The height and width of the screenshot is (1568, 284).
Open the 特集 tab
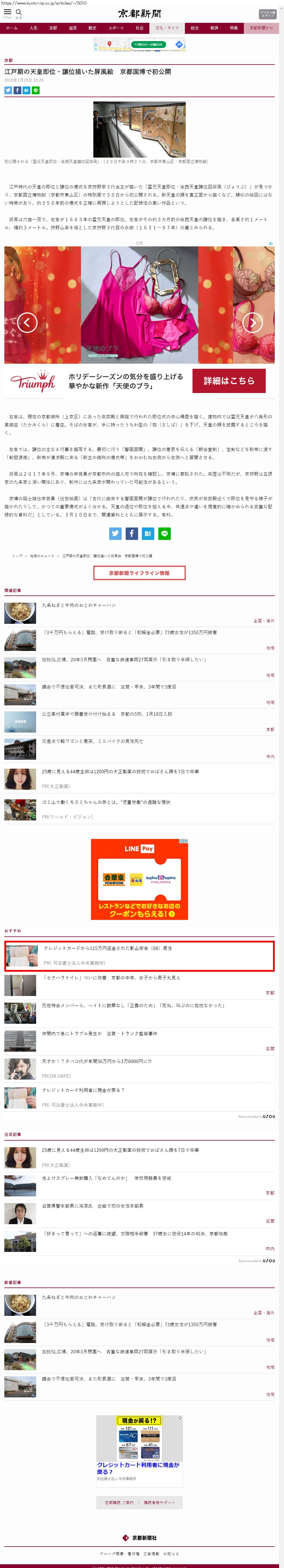(234, 28)
